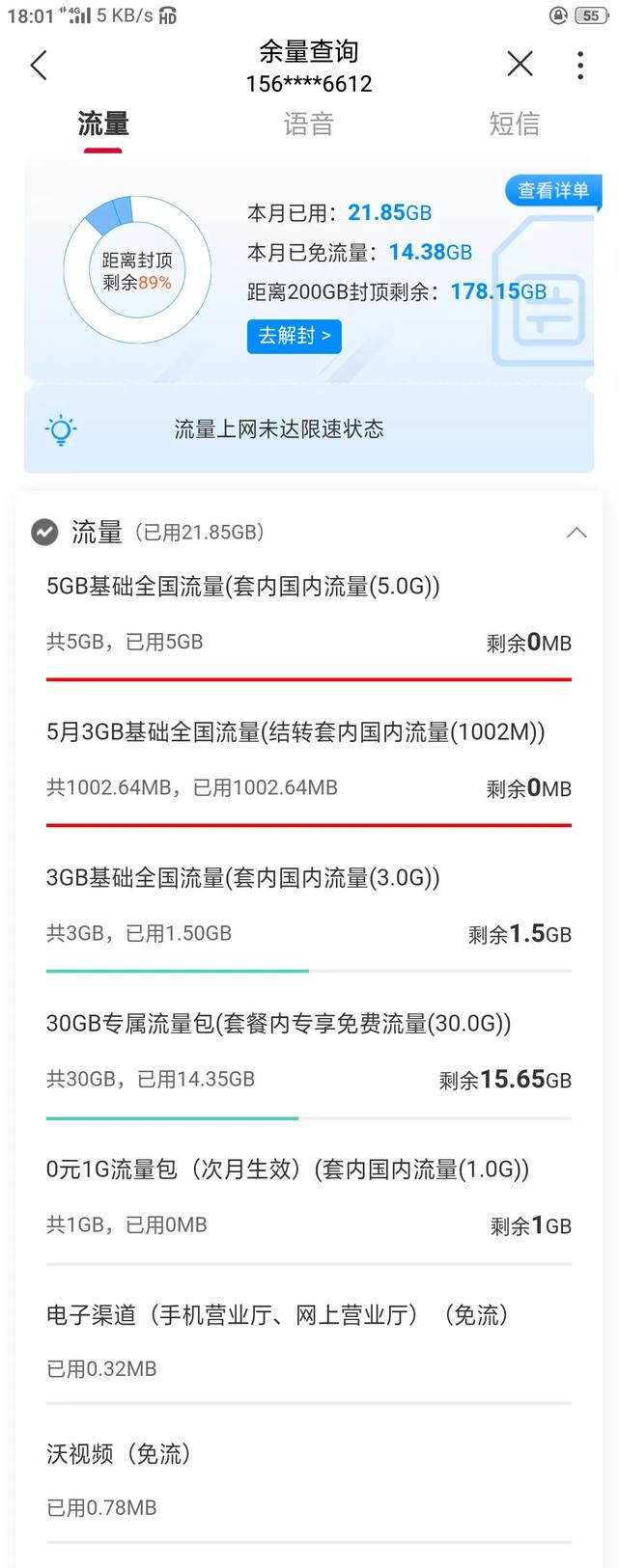Open 查看详单 for usage details
Image resolution: width=618 pixels, height=1568 pixels.
coord(552,191)
